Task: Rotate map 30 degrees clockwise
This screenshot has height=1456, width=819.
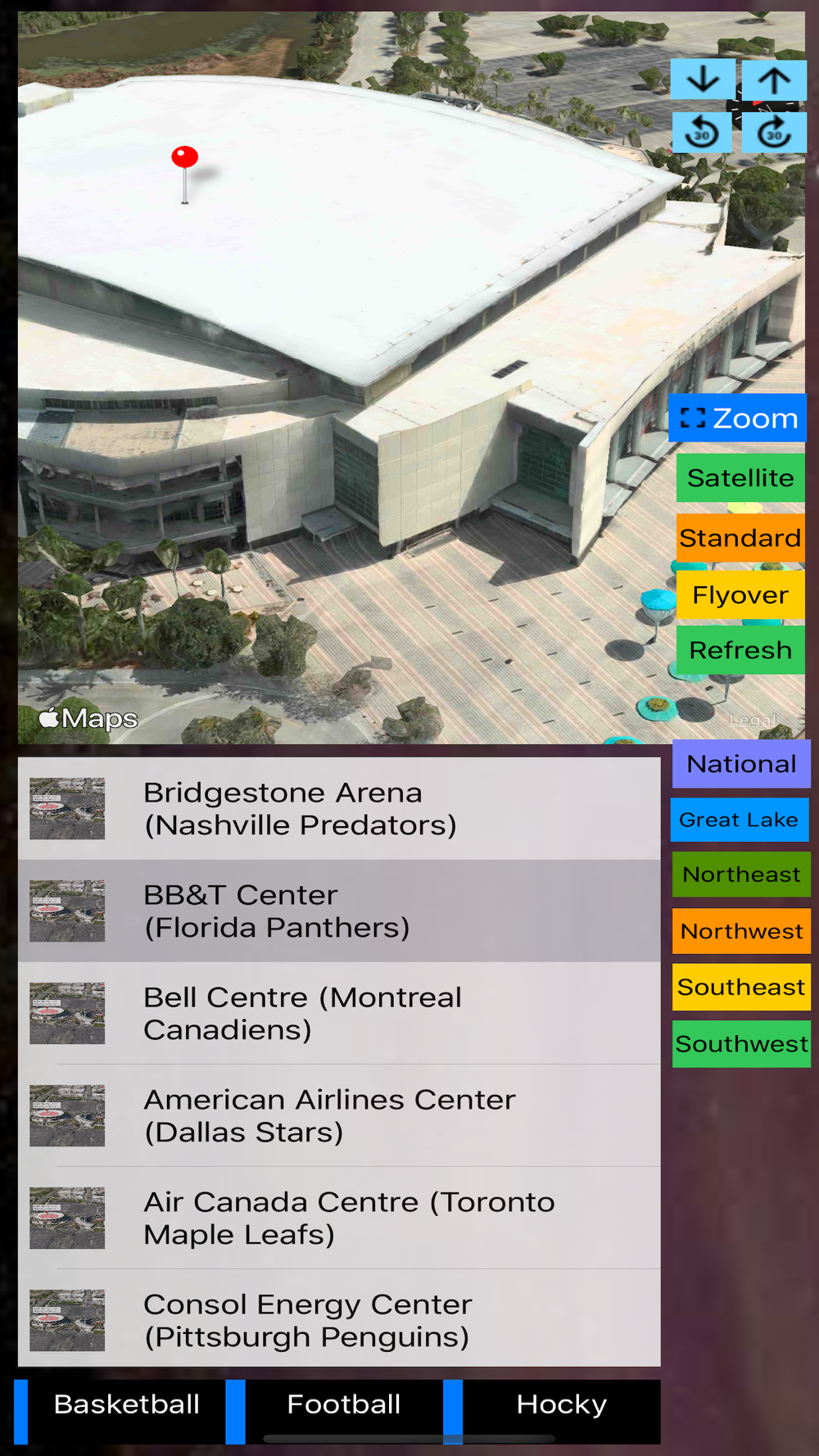Action: (x=774, y=132)
